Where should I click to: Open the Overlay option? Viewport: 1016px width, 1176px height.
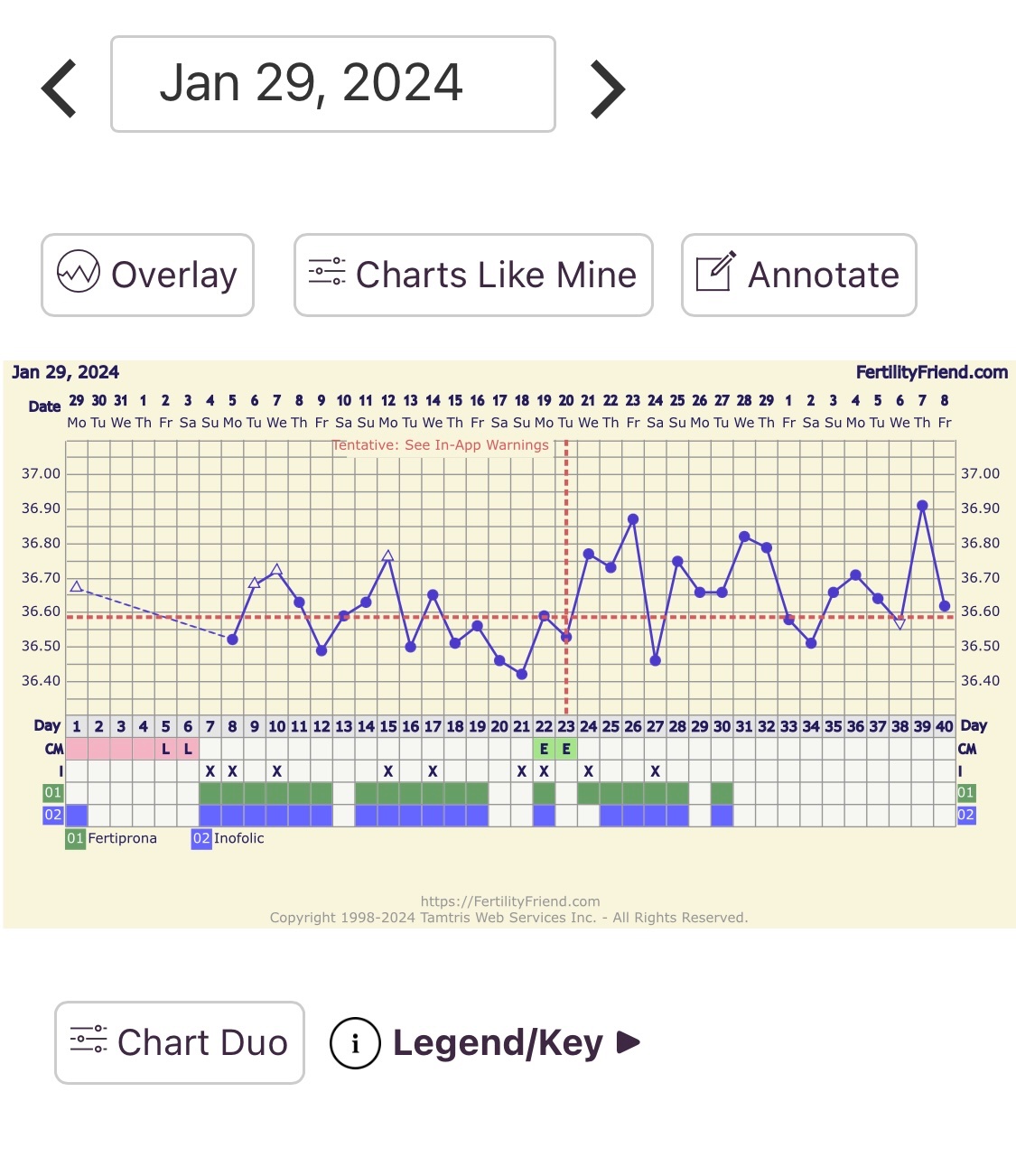[x=147, y=275]
